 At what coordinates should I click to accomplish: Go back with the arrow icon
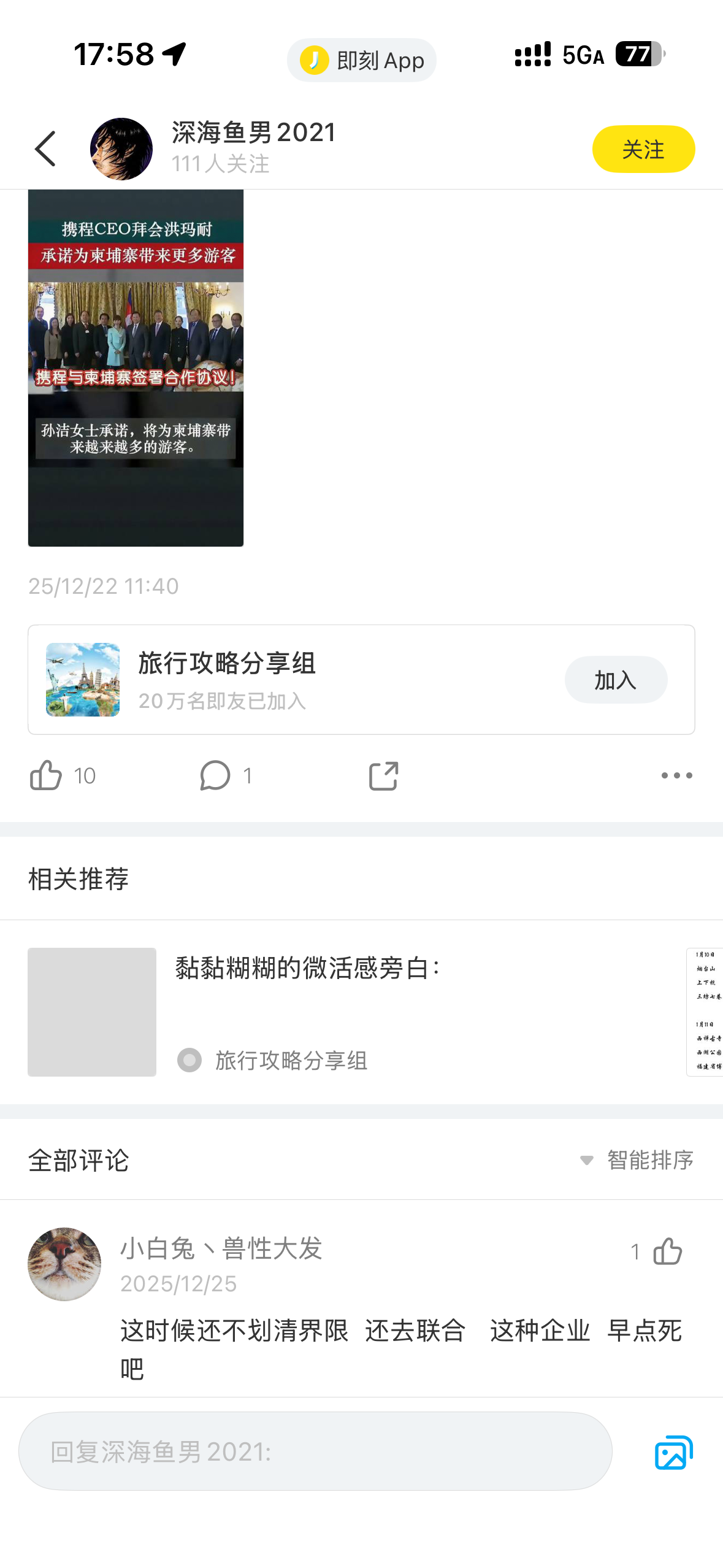click(45, 148)
